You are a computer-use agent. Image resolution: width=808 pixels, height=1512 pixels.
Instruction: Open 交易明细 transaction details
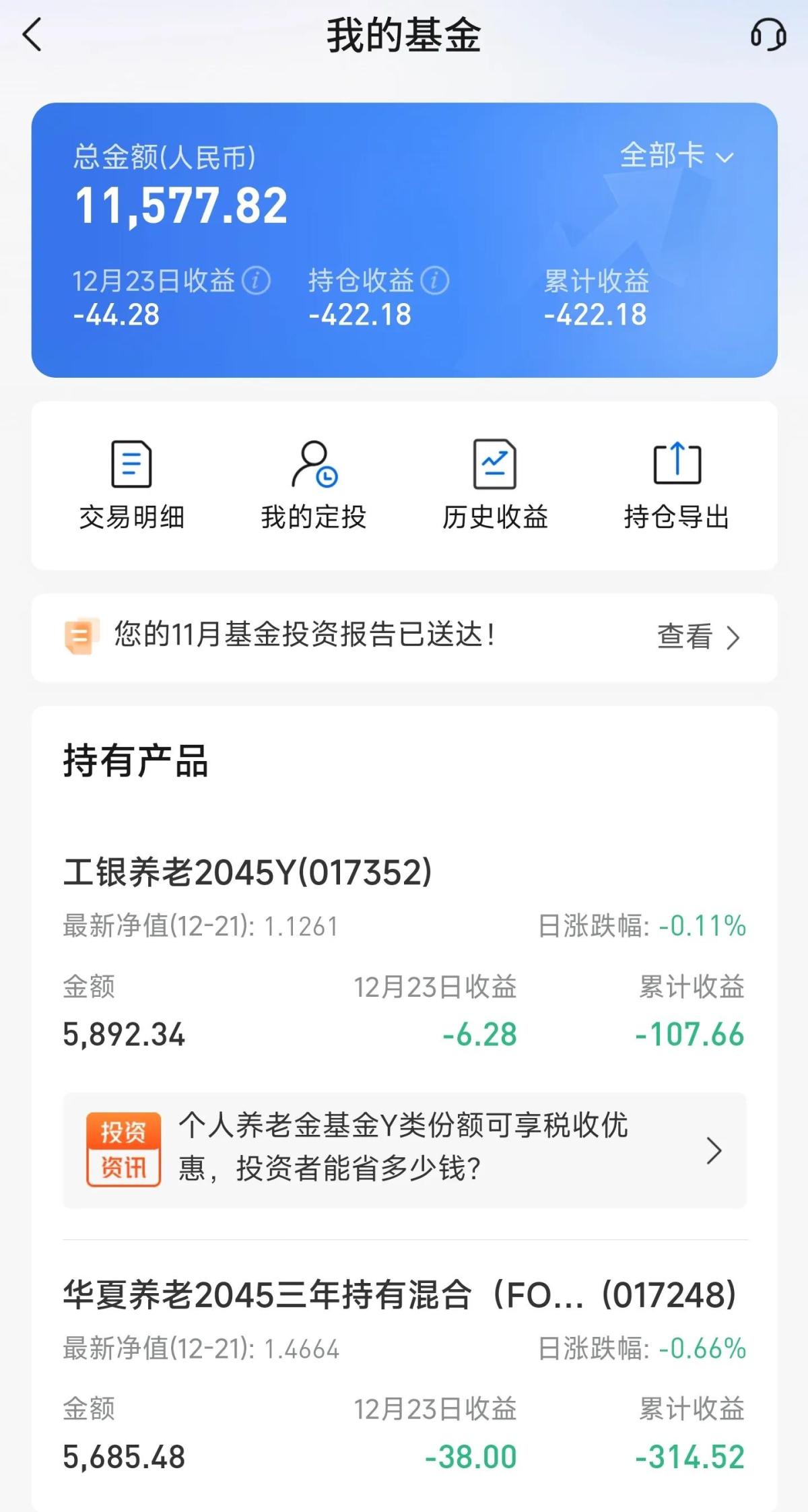tap(131, 485)
